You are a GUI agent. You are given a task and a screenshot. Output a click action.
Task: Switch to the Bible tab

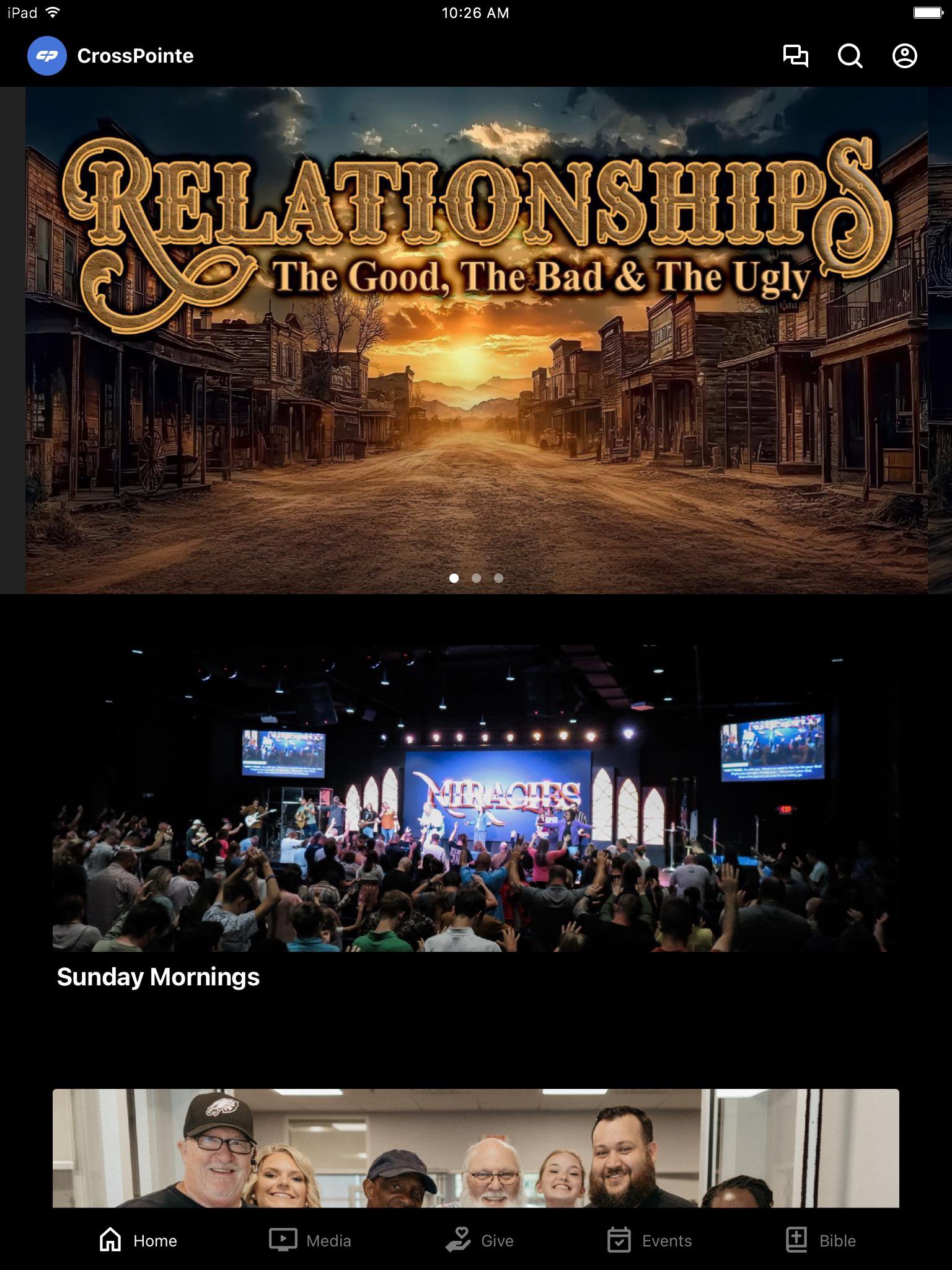821,1240
